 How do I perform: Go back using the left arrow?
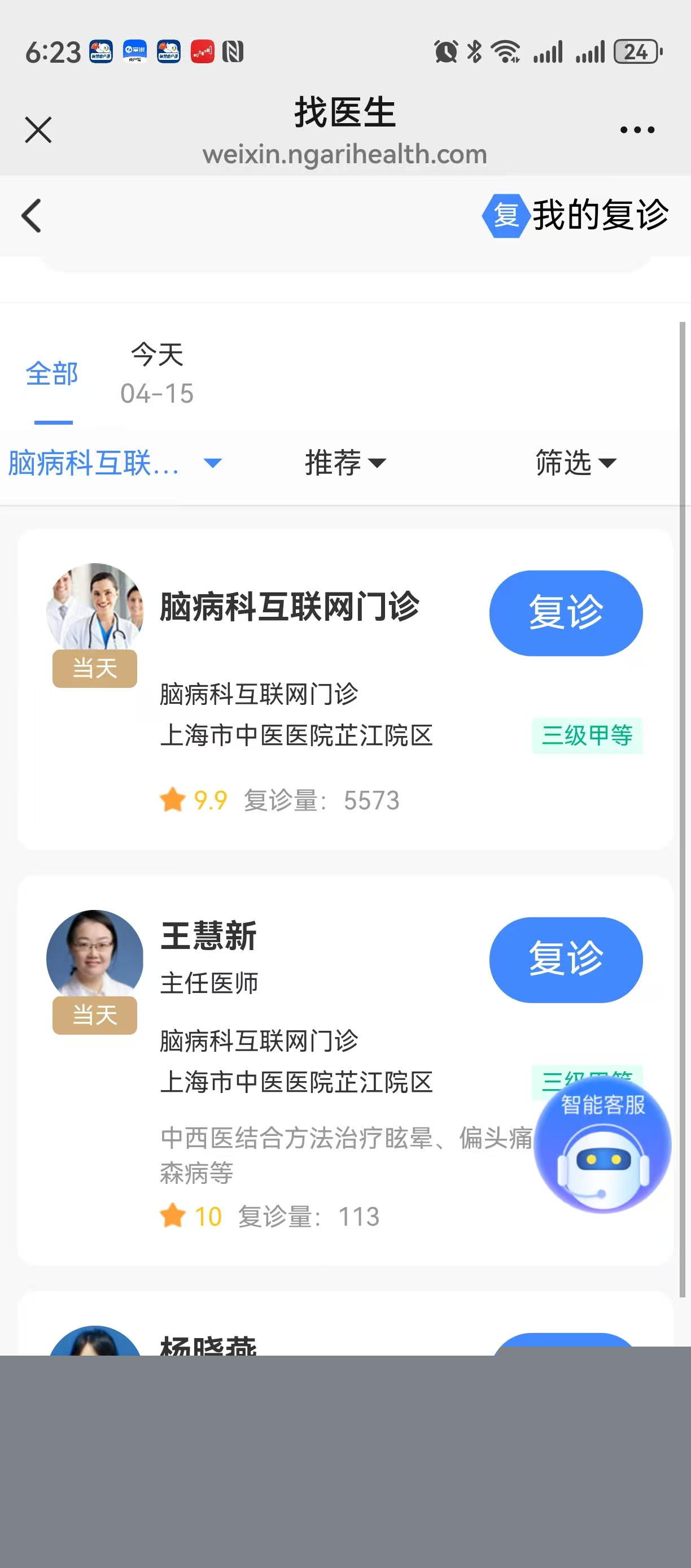[x=32, y=216]
